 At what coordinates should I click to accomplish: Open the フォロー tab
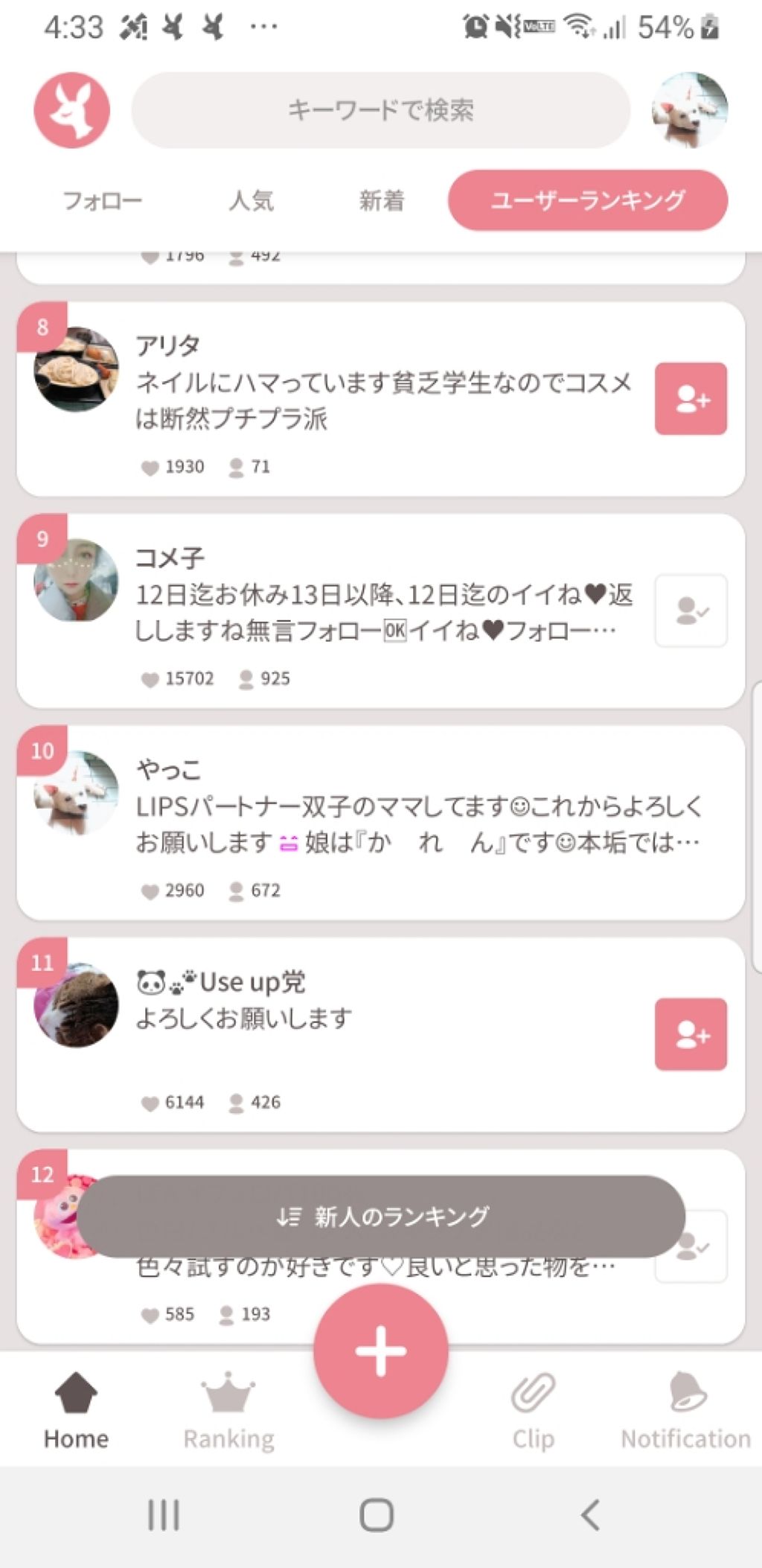point(102,200)
